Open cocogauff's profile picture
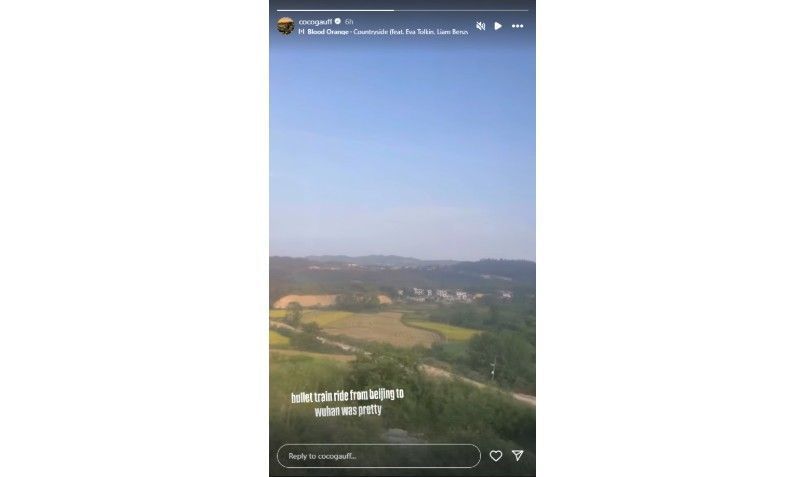Viewport: 804px width, 477px height. click(286, 26)
